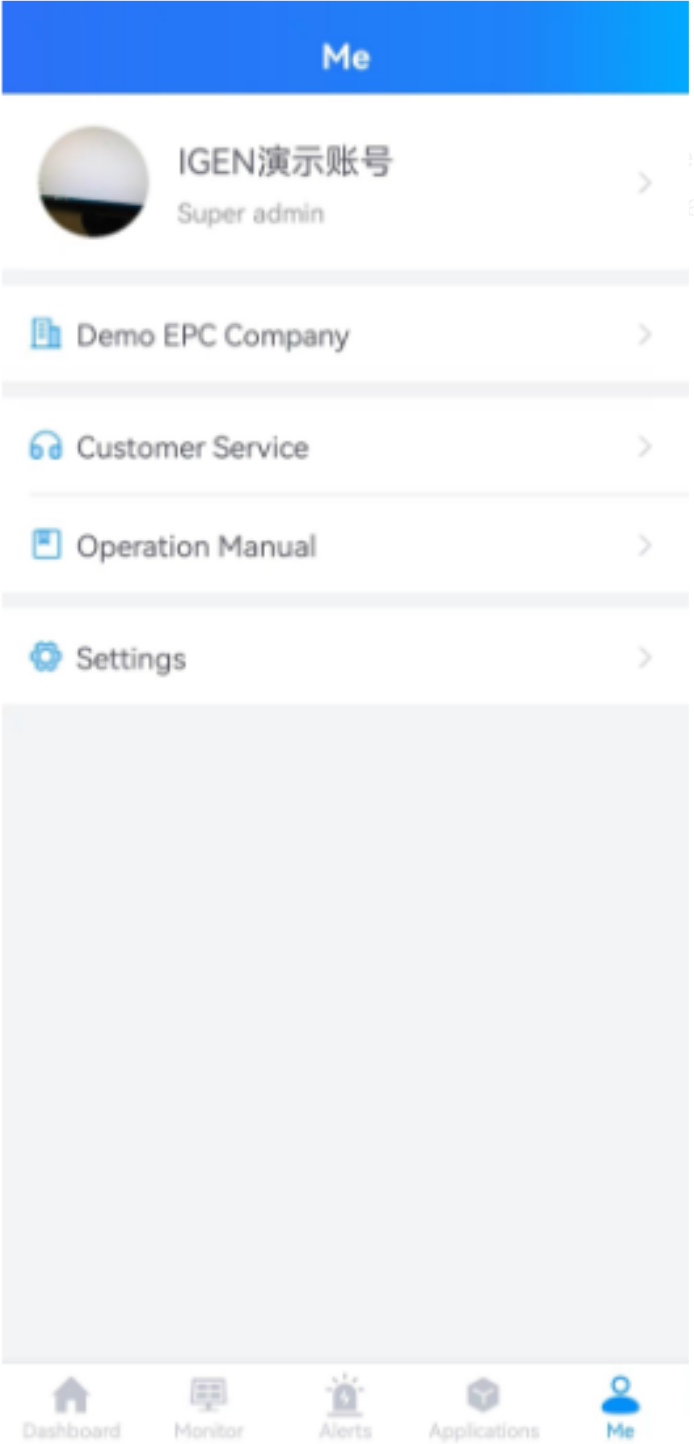
Task: Open the Applications tab
Action: [x=483, y=1407]
